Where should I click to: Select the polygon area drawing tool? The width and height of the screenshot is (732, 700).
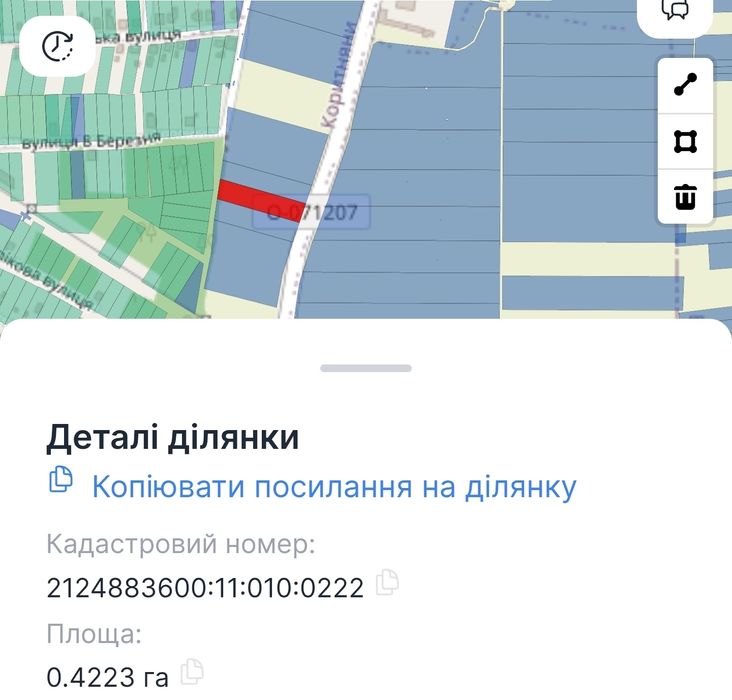(685, 141)
